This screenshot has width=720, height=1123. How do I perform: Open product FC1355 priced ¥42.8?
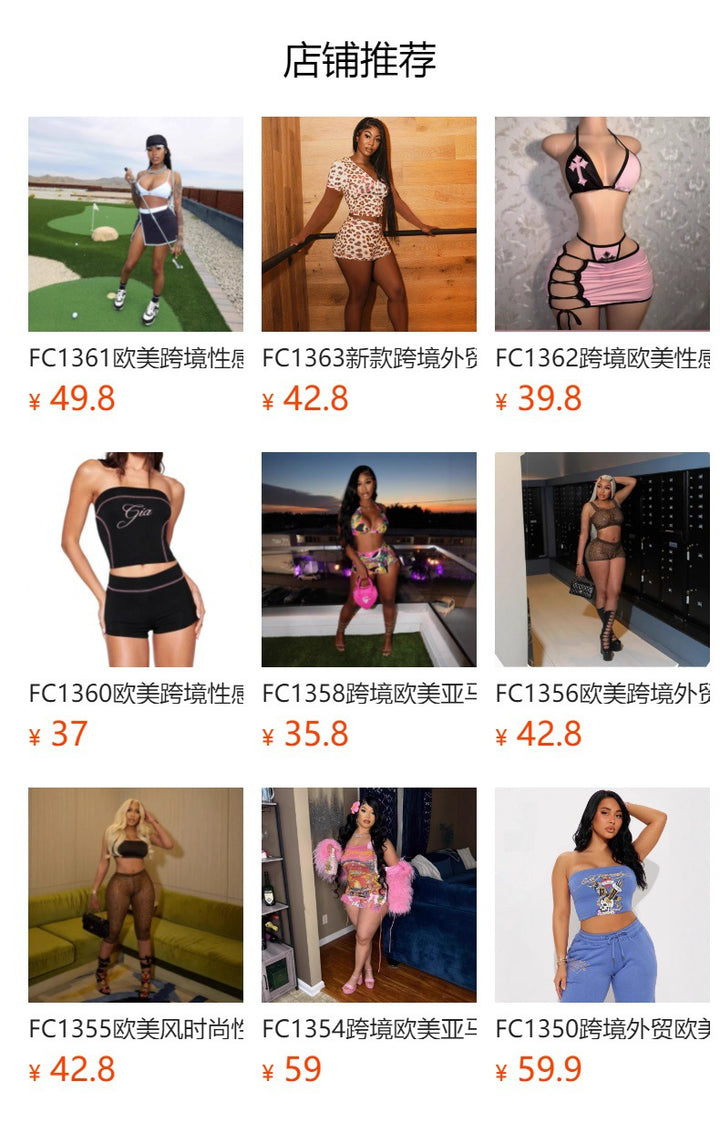135,894
